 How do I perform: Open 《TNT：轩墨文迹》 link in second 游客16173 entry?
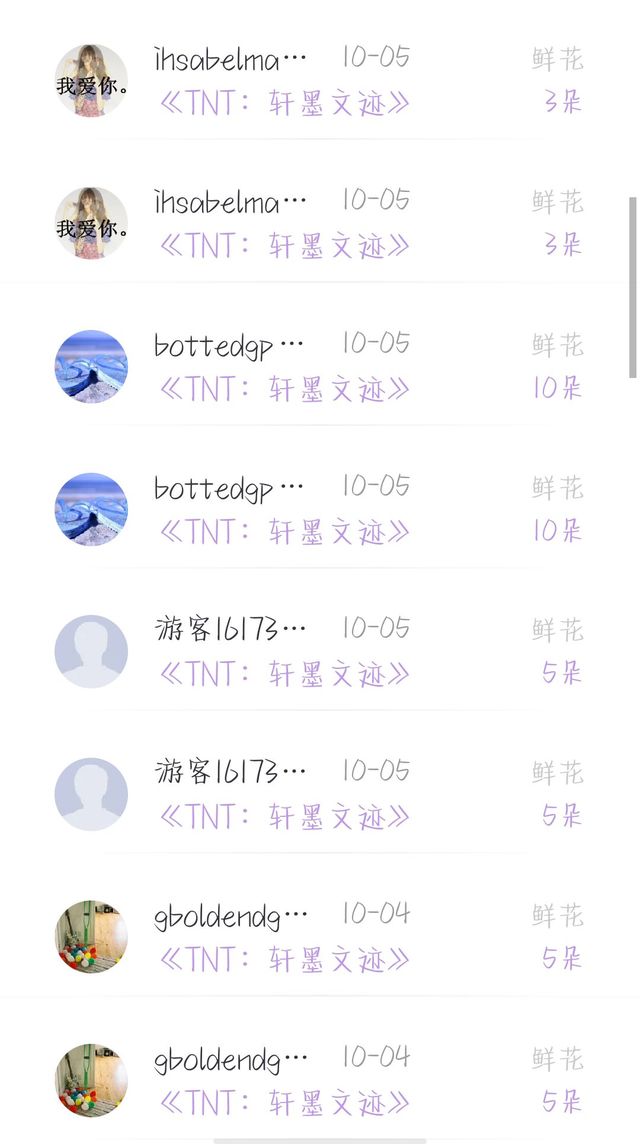(284, 817)
